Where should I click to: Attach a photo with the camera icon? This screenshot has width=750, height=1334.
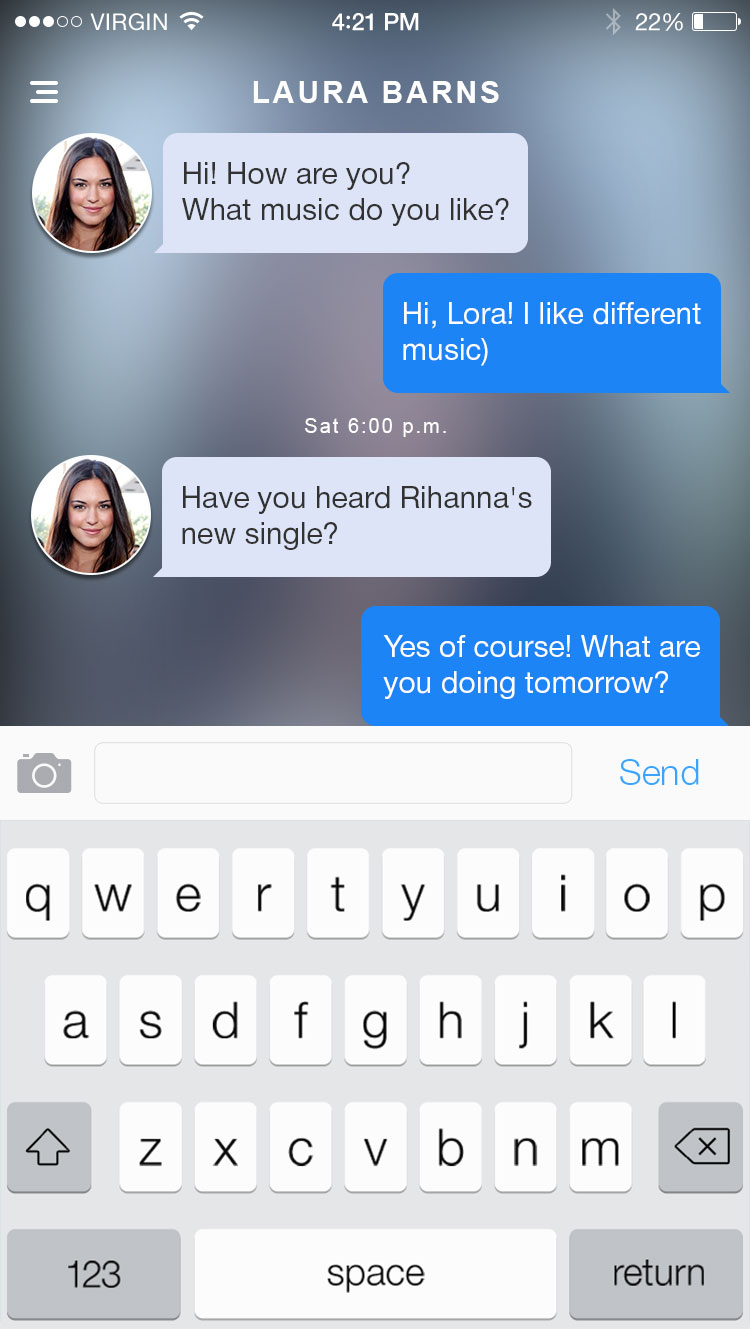tap(44, 773)
